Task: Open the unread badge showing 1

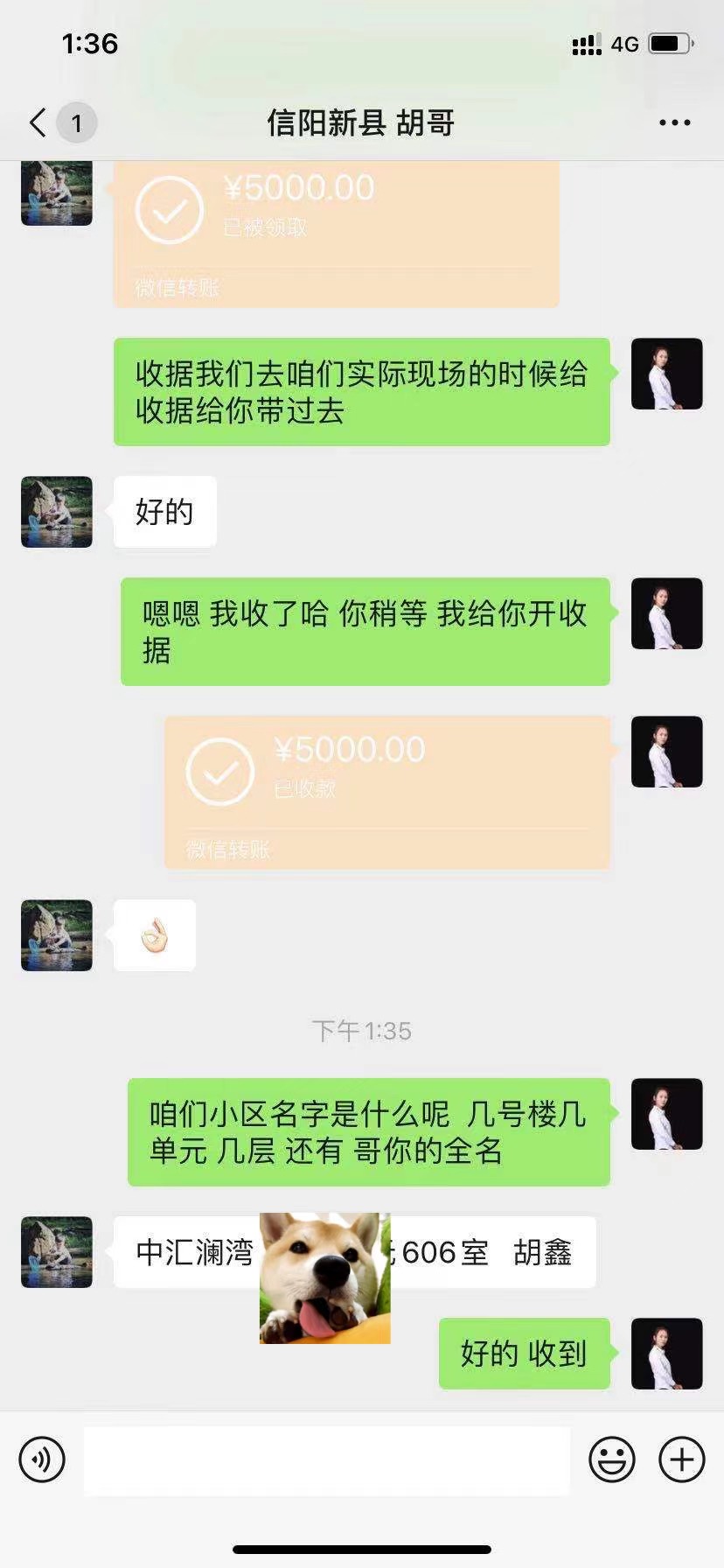Action: (77, 122)
